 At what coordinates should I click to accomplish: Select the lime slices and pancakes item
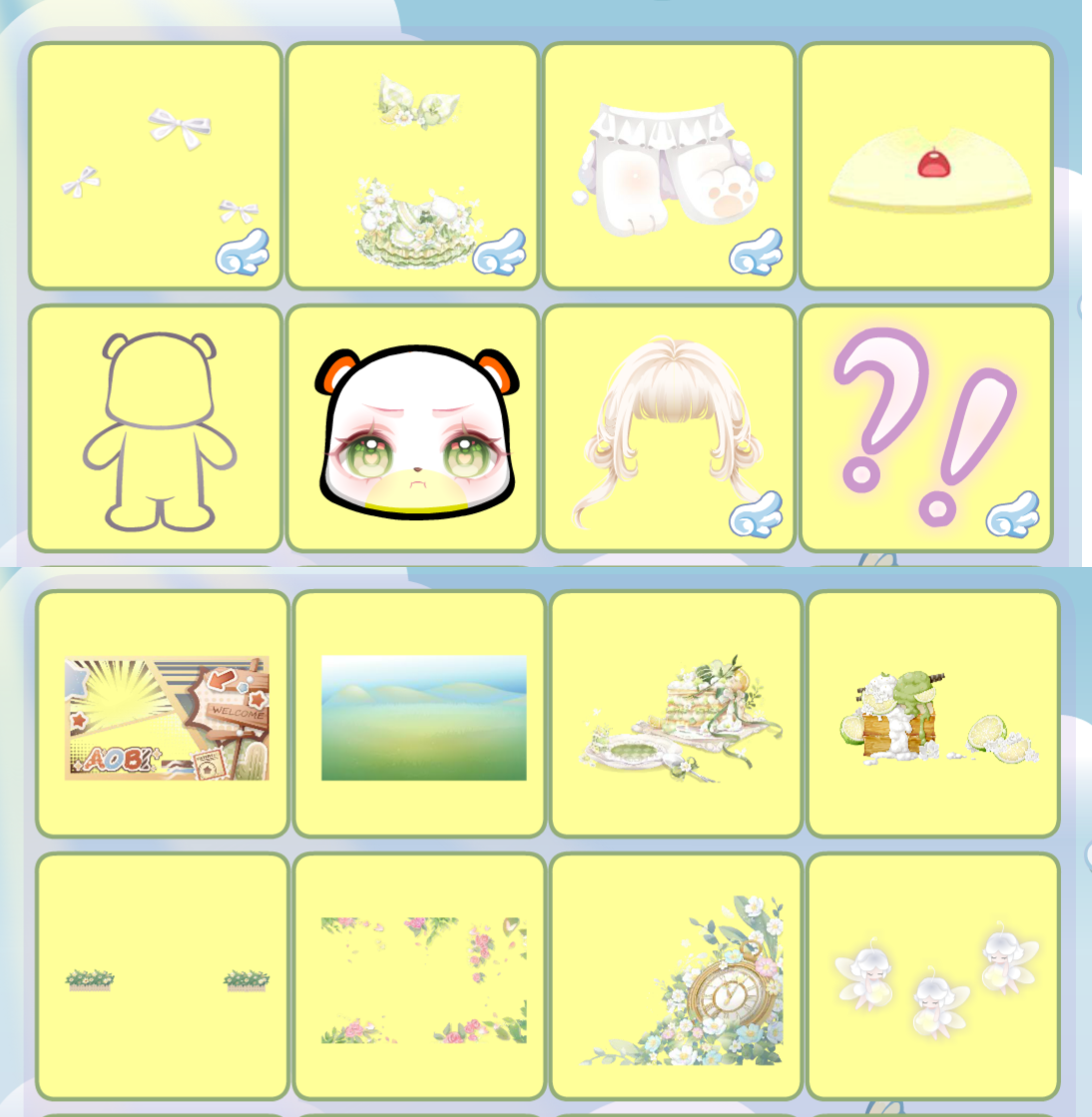tap(932, 715)
